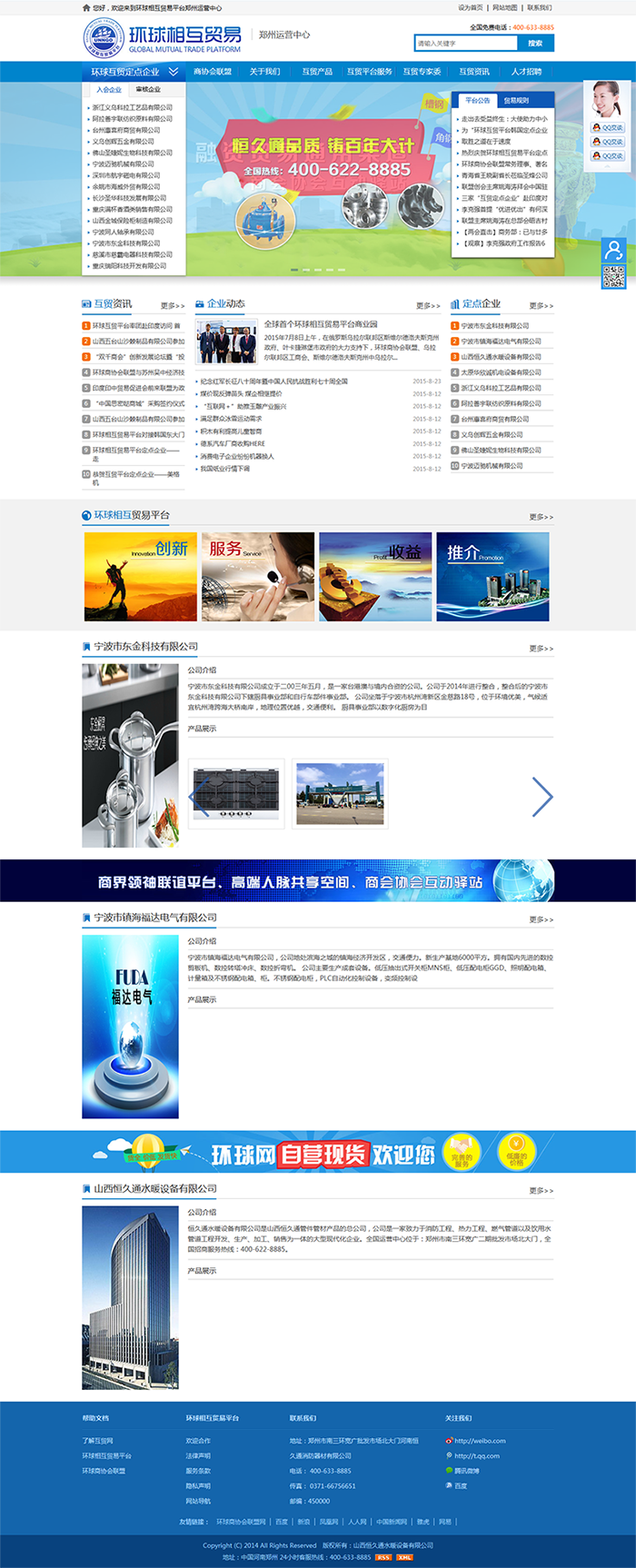Viewport: 636px width, 1568px height.
Task: Open the 推介 Promotion picture tile
Action: point(492,577)
